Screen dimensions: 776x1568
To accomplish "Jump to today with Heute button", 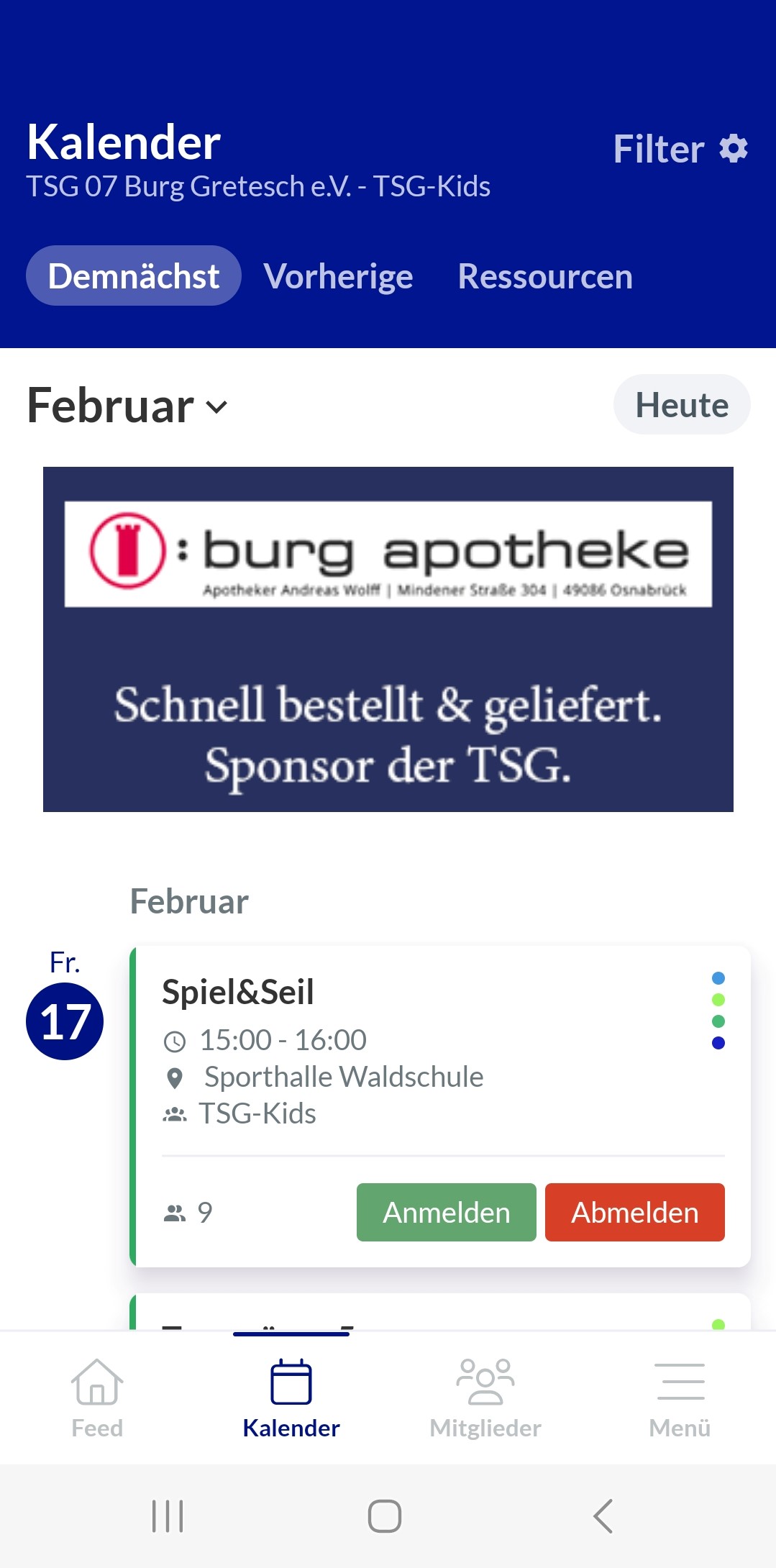I will tap(681, 405).
